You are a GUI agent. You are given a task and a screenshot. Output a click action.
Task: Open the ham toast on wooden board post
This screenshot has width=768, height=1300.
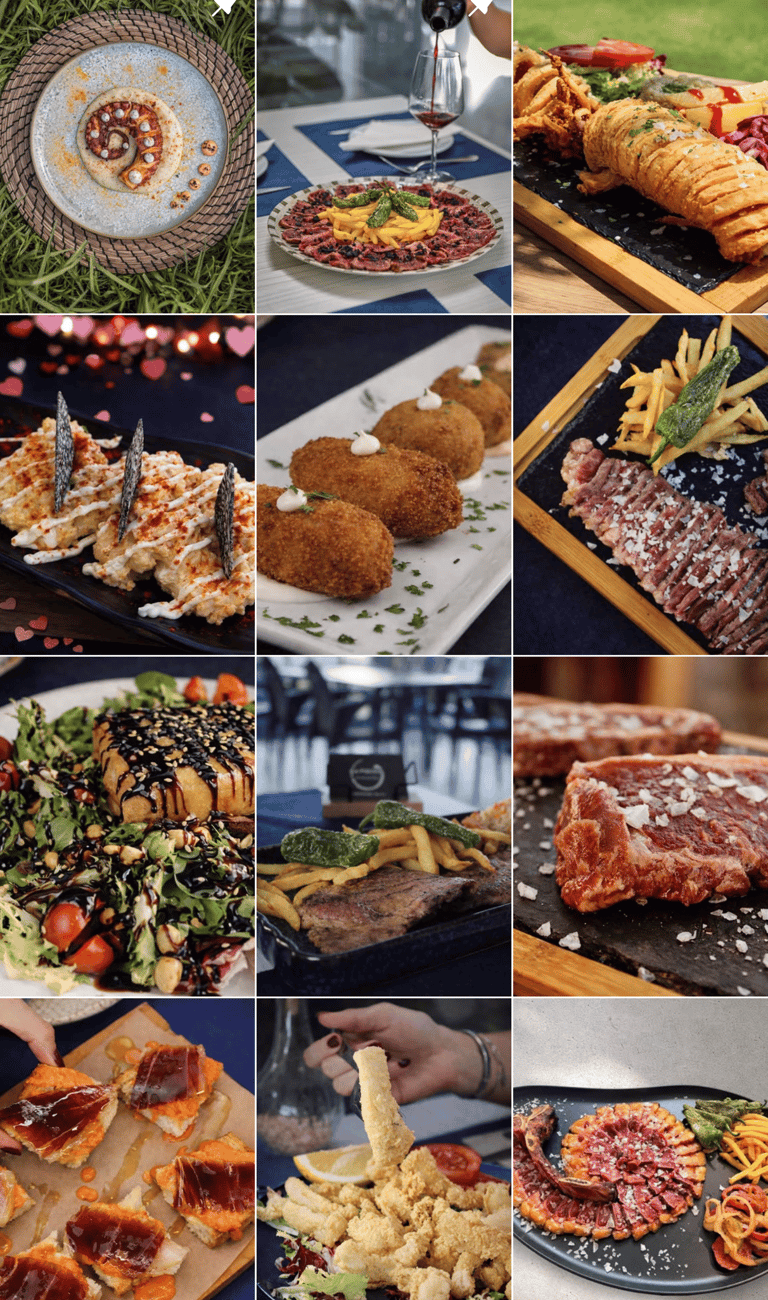click(x=127, y=1150)
